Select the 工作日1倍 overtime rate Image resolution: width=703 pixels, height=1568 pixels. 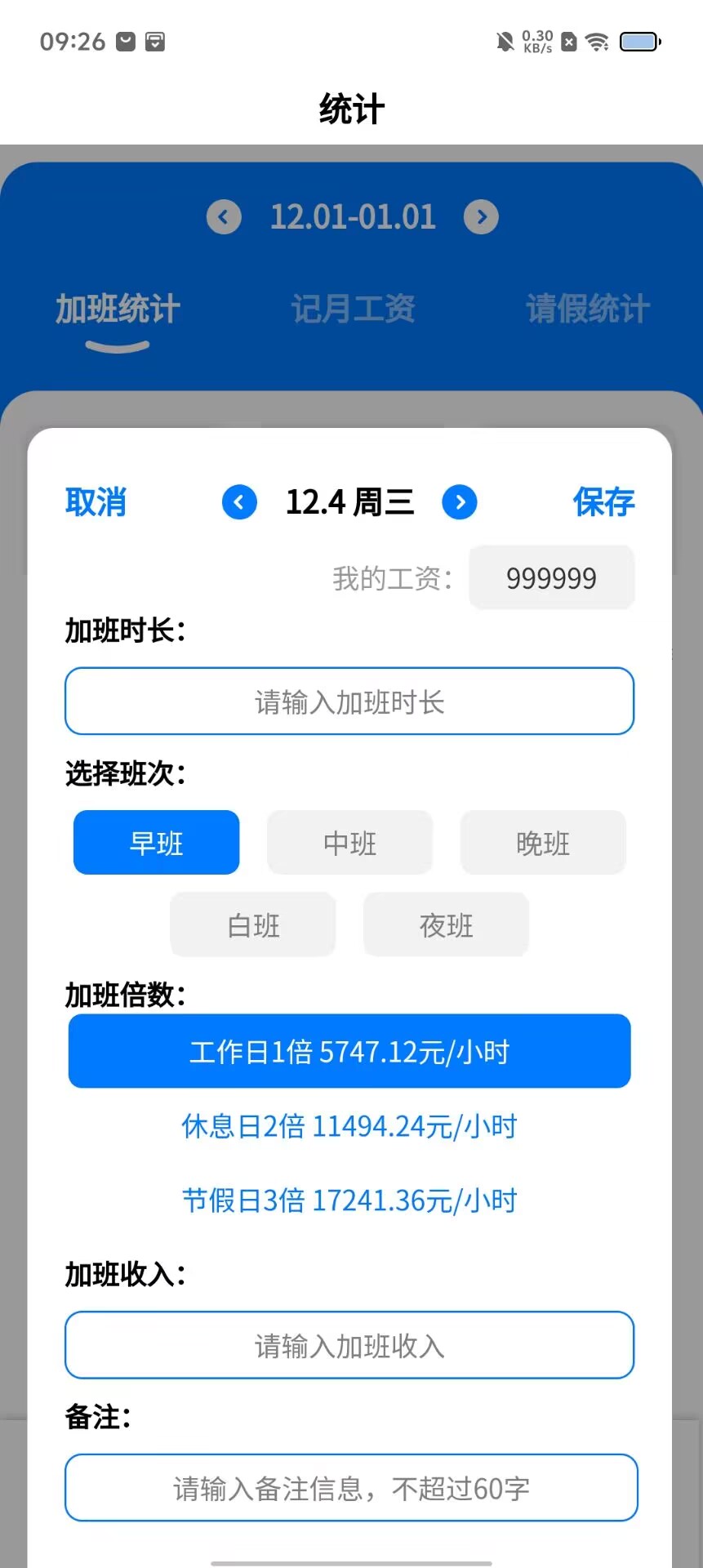point(349,1051)
